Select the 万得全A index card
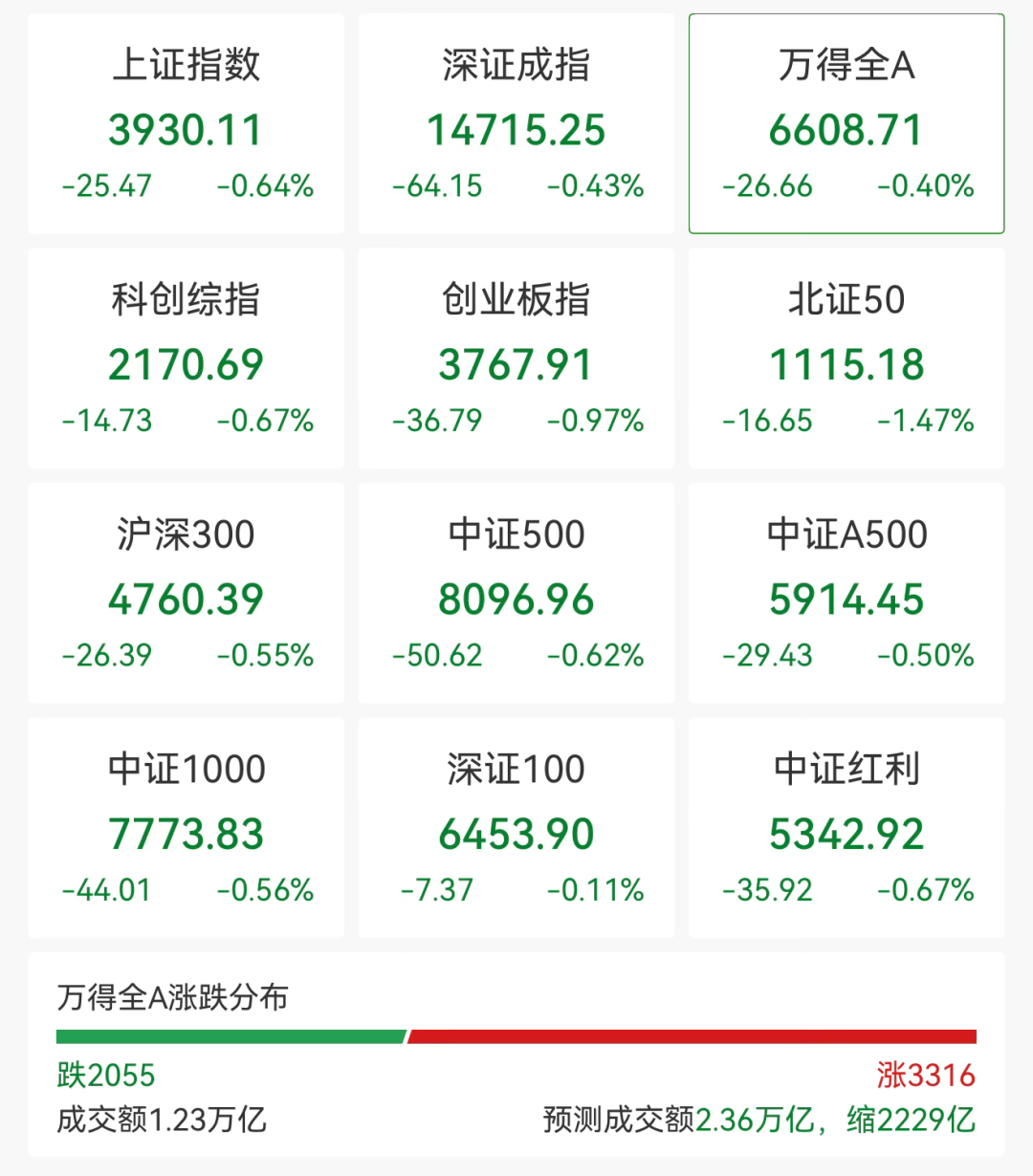 tap(846, 123)
